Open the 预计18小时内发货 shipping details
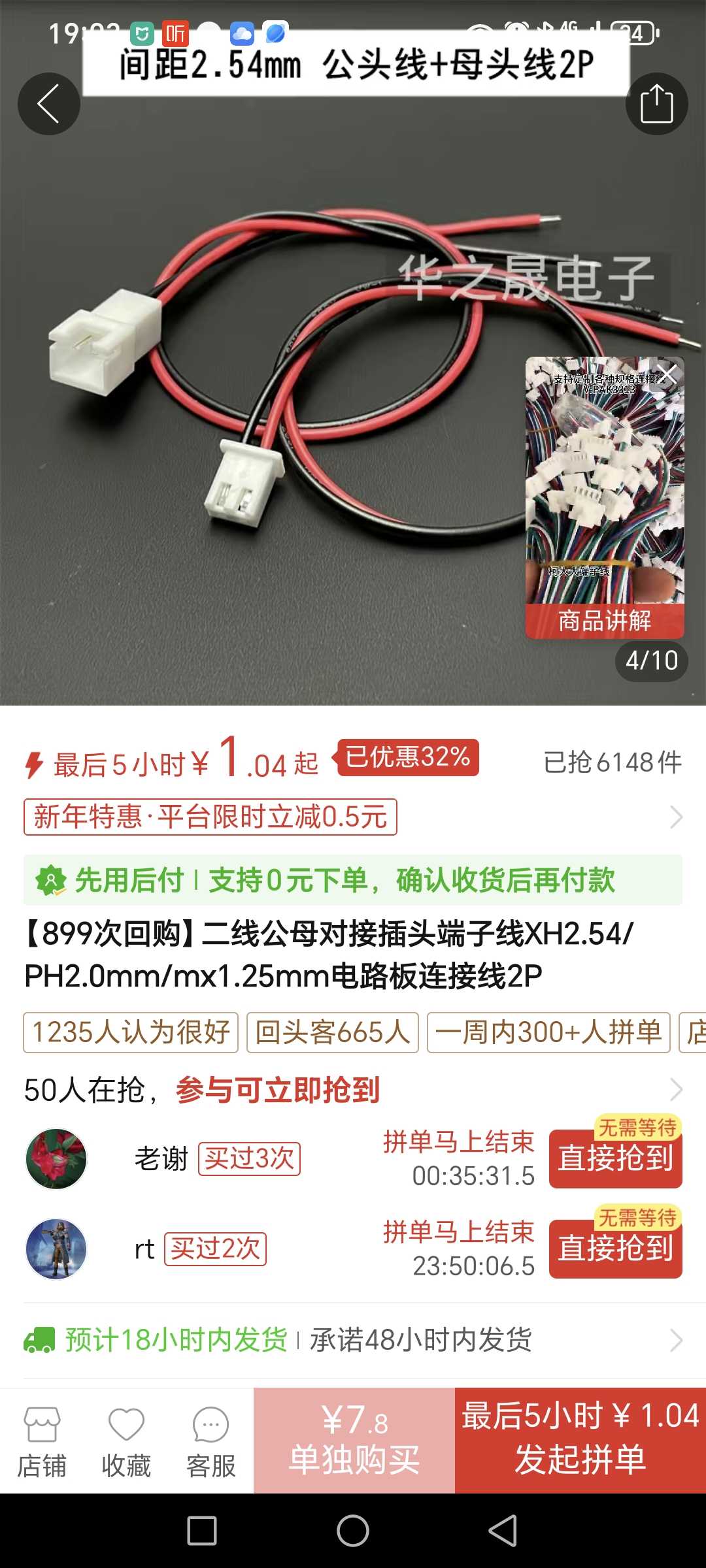This screenshot has width=706, height=1568. tap(353, 1341)
